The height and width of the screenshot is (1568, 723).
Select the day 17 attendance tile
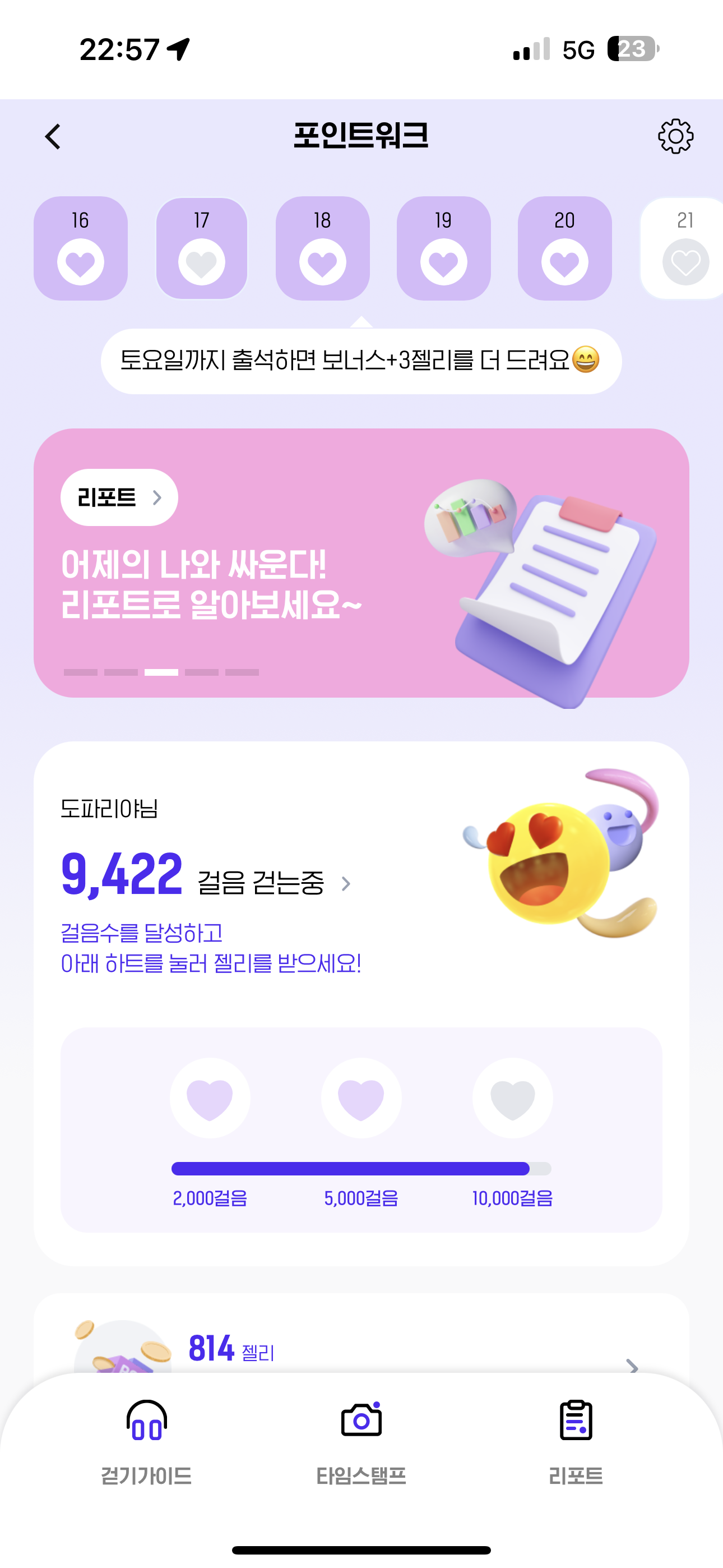point(201,248)
